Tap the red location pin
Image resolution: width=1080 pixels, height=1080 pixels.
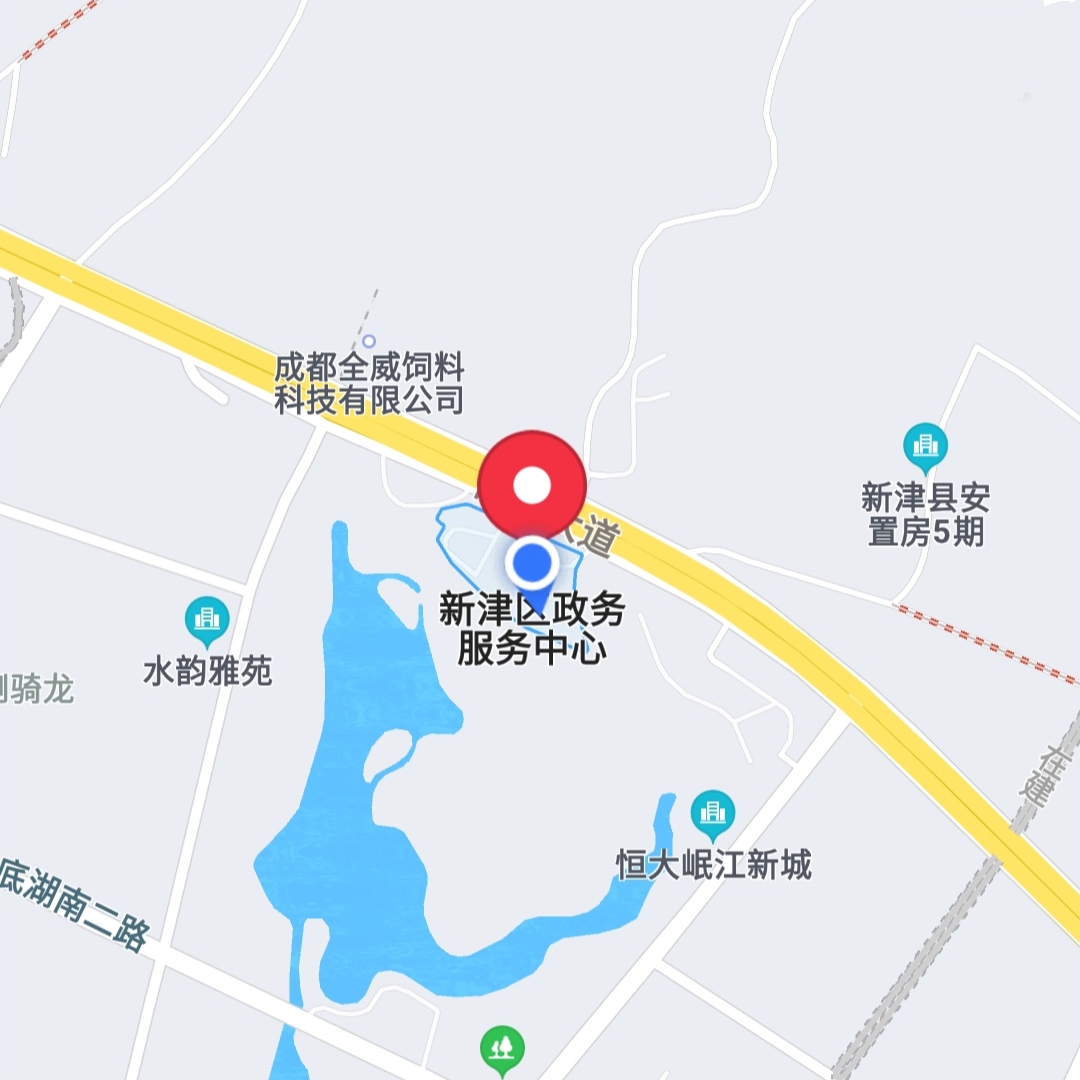coord(532,485)
